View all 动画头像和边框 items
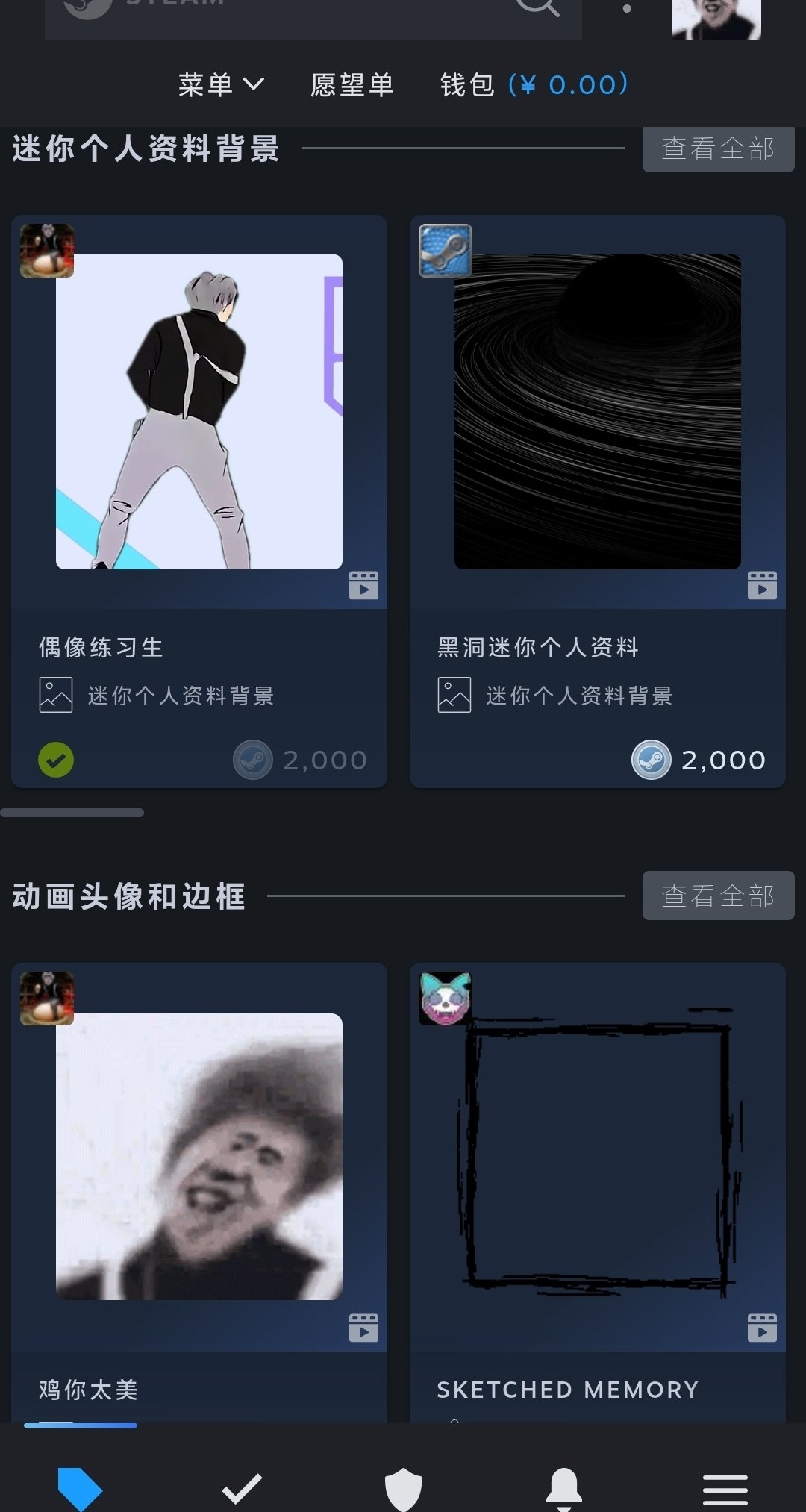The image size is (806, 1512). pyautogui.click(x=718, y=896)
